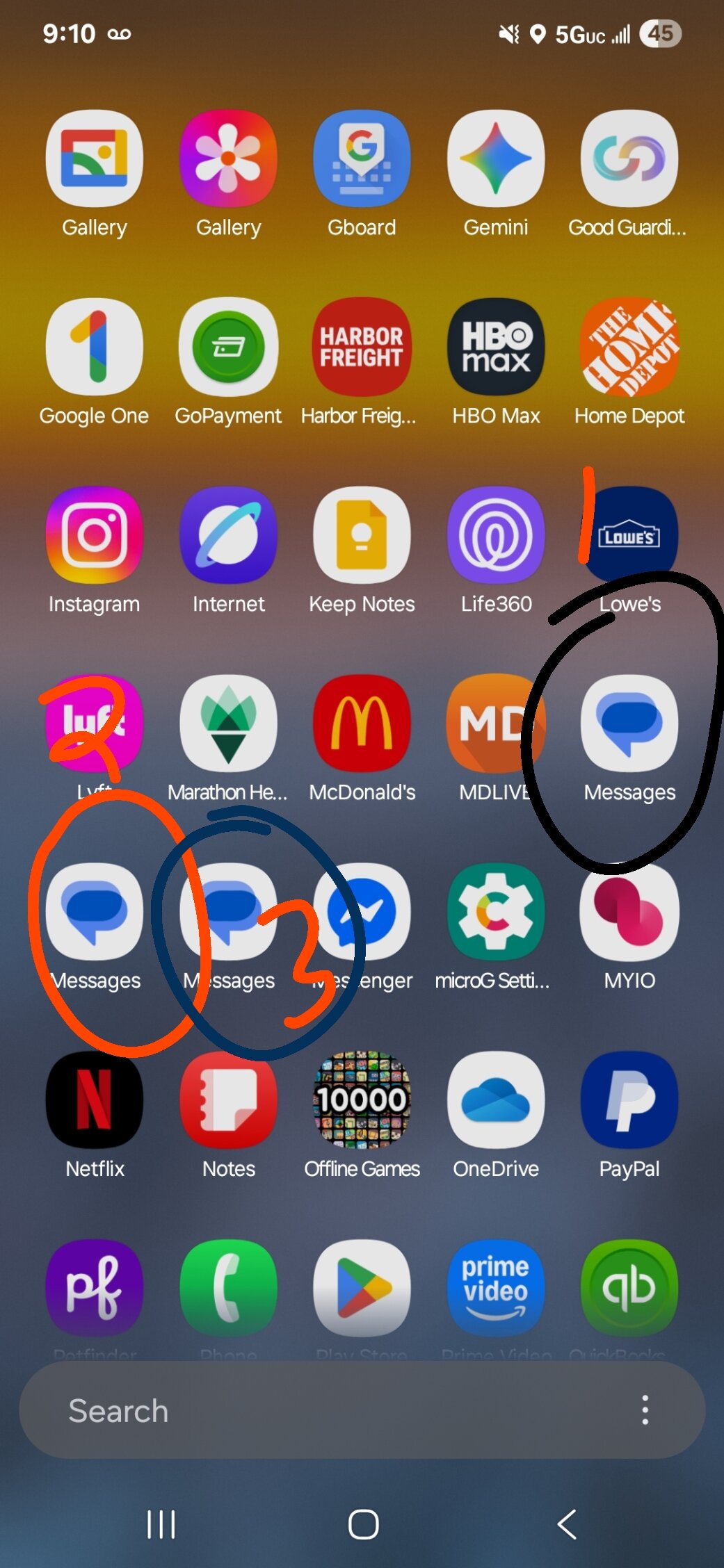Go to the home screen

click(363, 1525)
